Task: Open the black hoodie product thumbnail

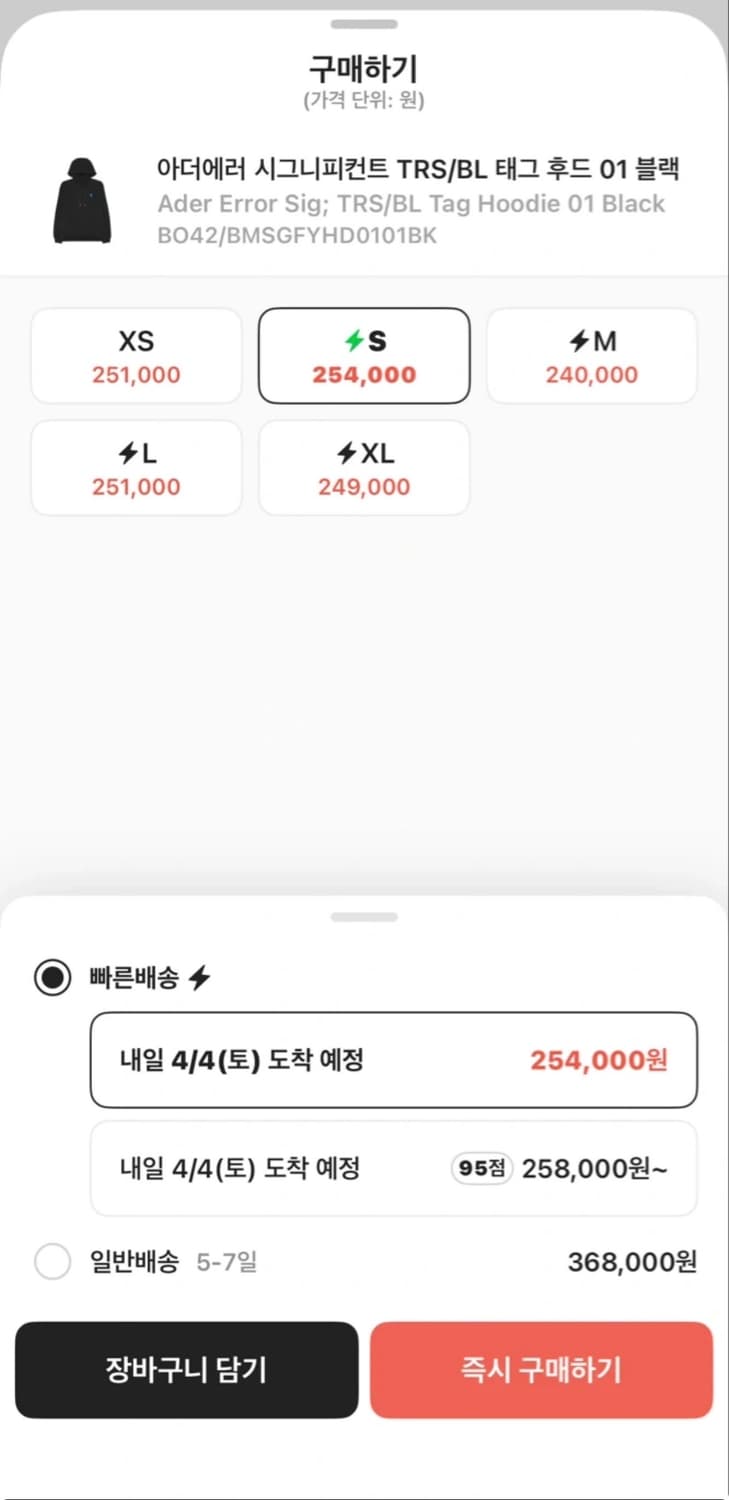Action: tap(82, 199)
